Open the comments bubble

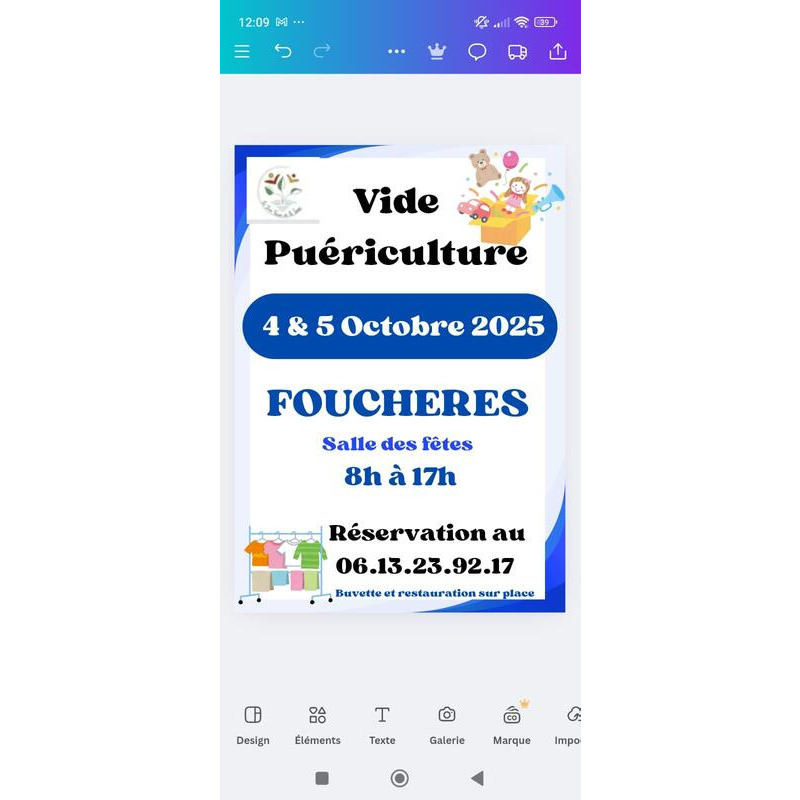click(477, 52)
